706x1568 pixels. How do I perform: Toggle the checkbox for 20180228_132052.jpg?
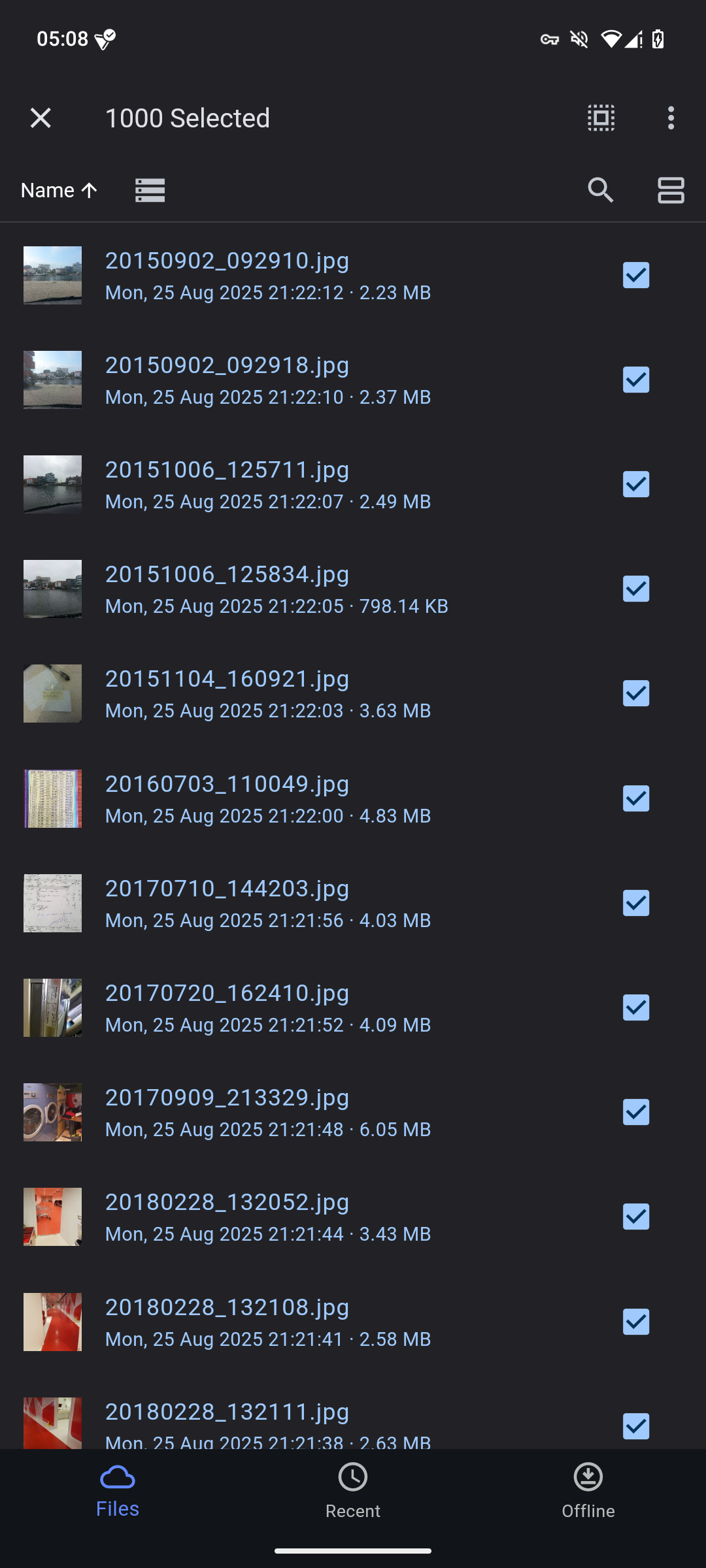[635, 1217]
